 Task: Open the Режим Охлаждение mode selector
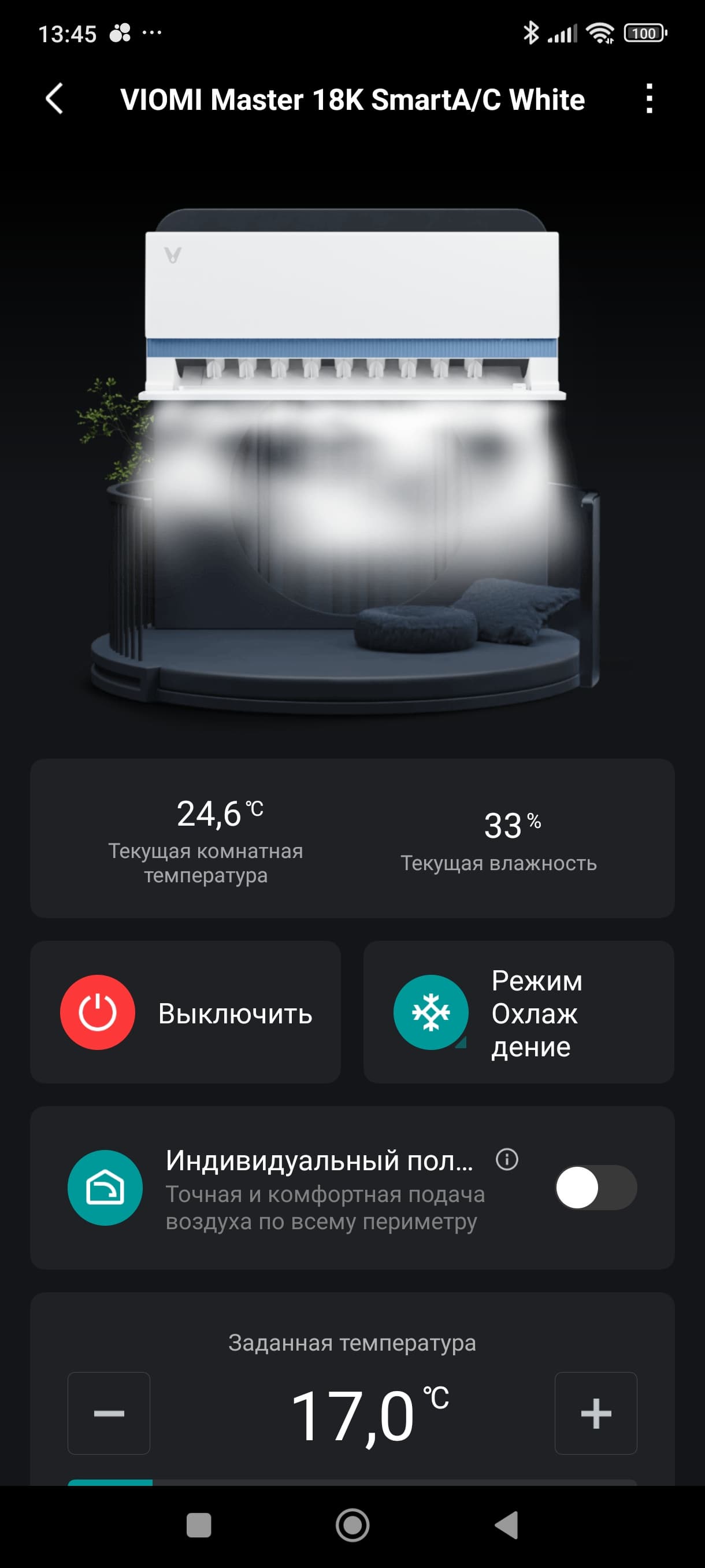point(518,1013)
